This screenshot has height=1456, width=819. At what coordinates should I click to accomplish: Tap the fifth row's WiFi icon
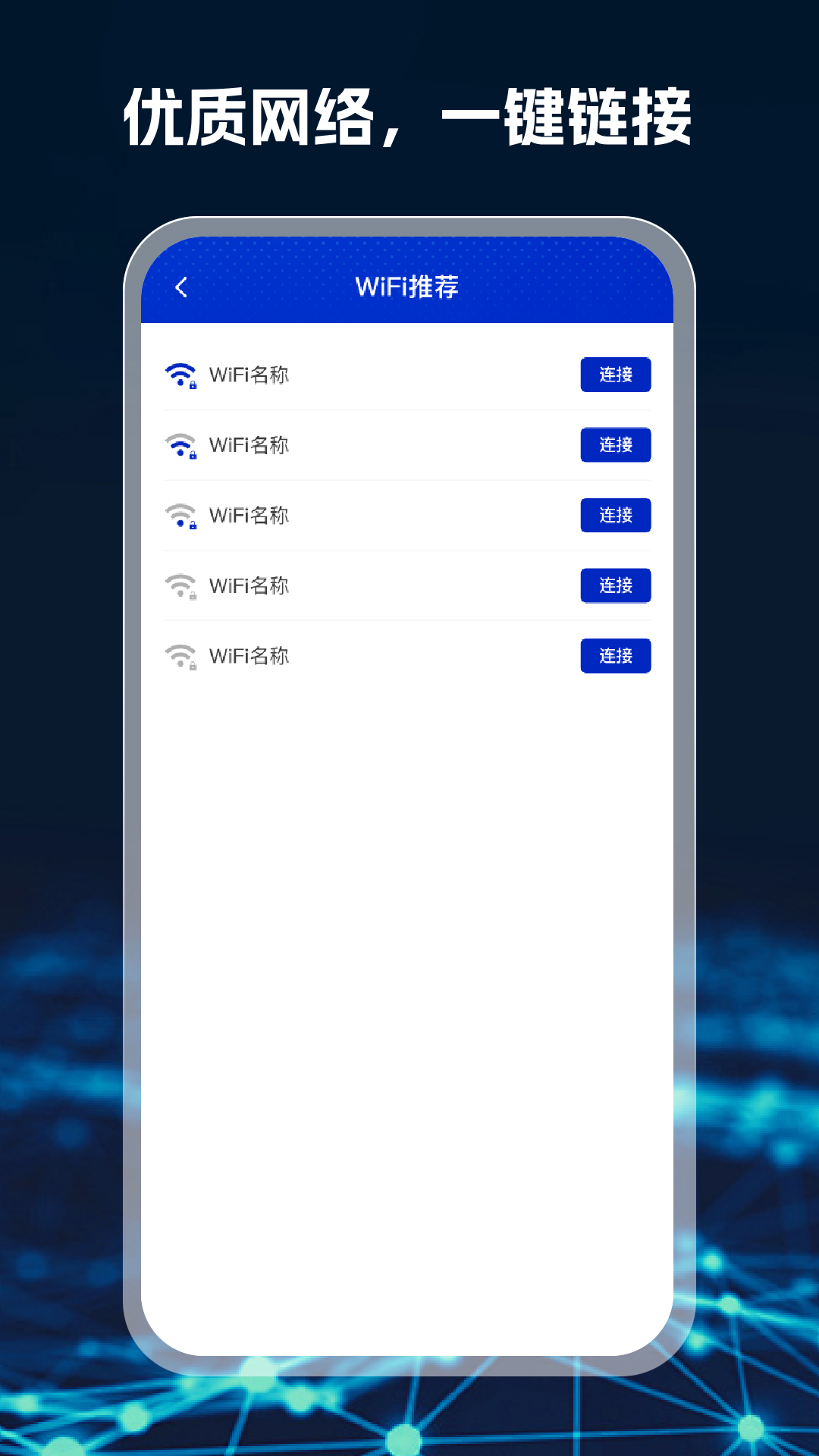tap(180, 656)
